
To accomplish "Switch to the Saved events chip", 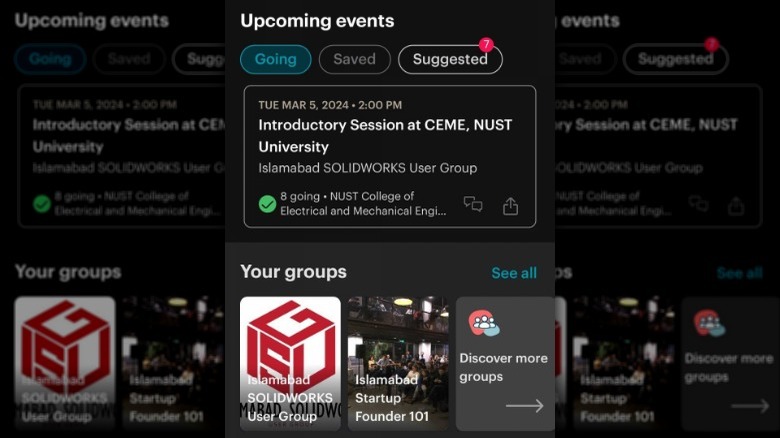I will coord(354,59).
